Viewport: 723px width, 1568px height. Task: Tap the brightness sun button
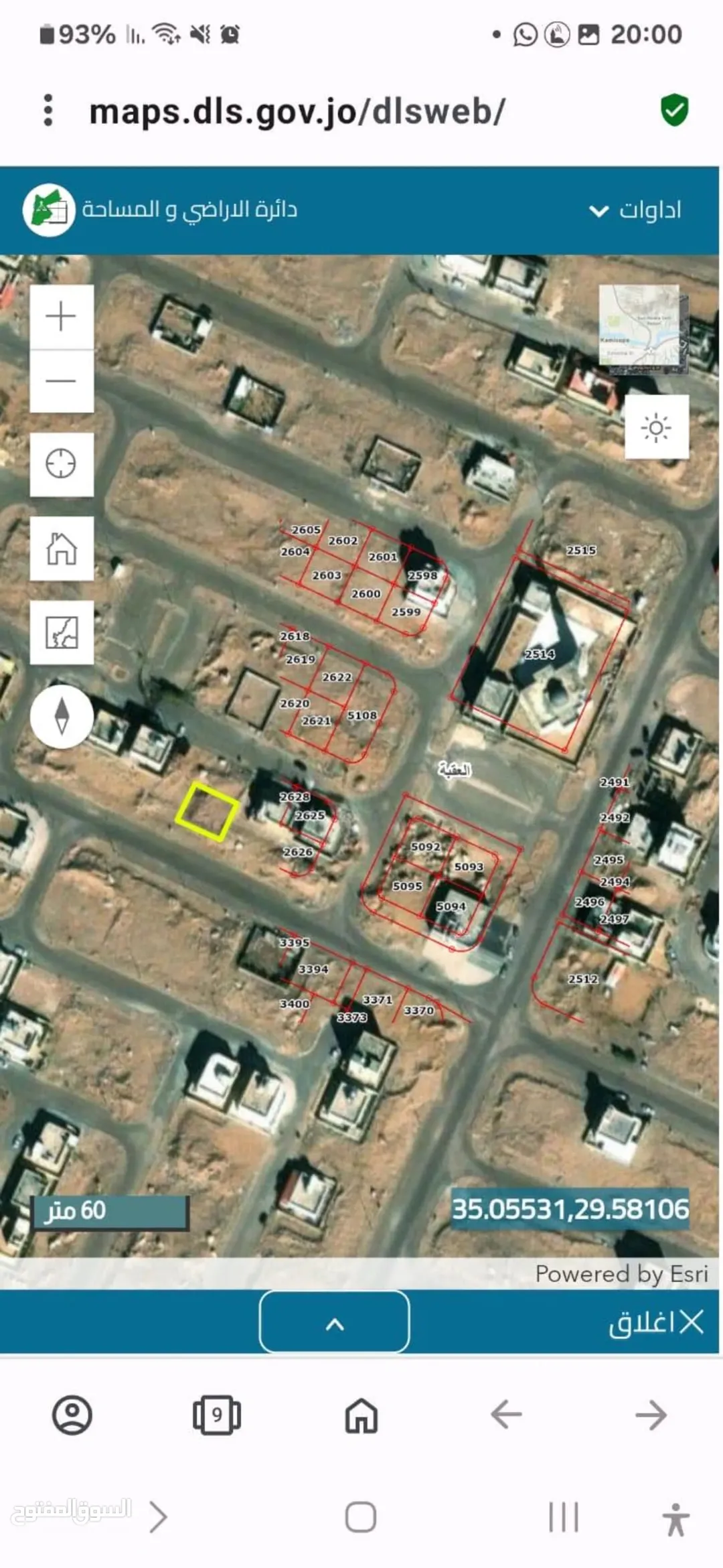[657, 427]
